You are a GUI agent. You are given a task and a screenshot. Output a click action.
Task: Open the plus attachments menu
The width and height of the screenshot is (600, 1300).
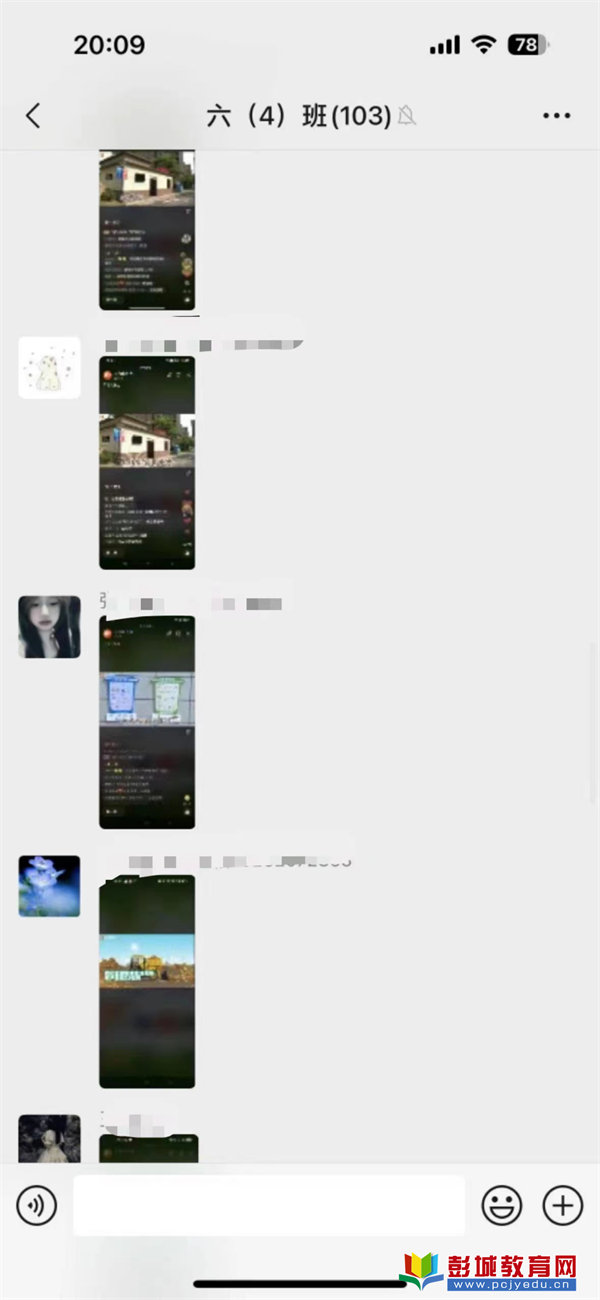click(x=562, y=1206)
